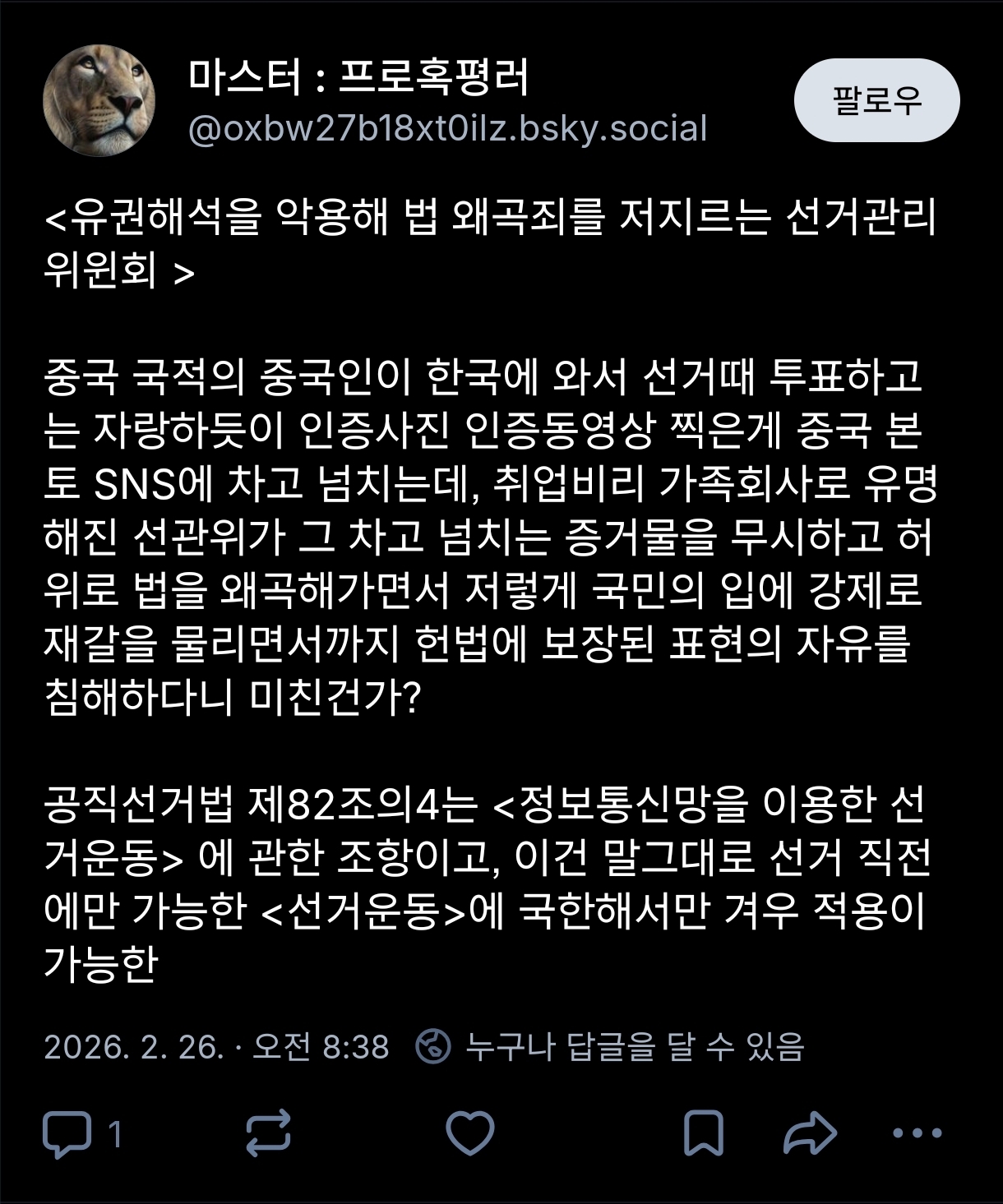Open the lion profile avatar
1003x1204 pixels.
point(99,100)
